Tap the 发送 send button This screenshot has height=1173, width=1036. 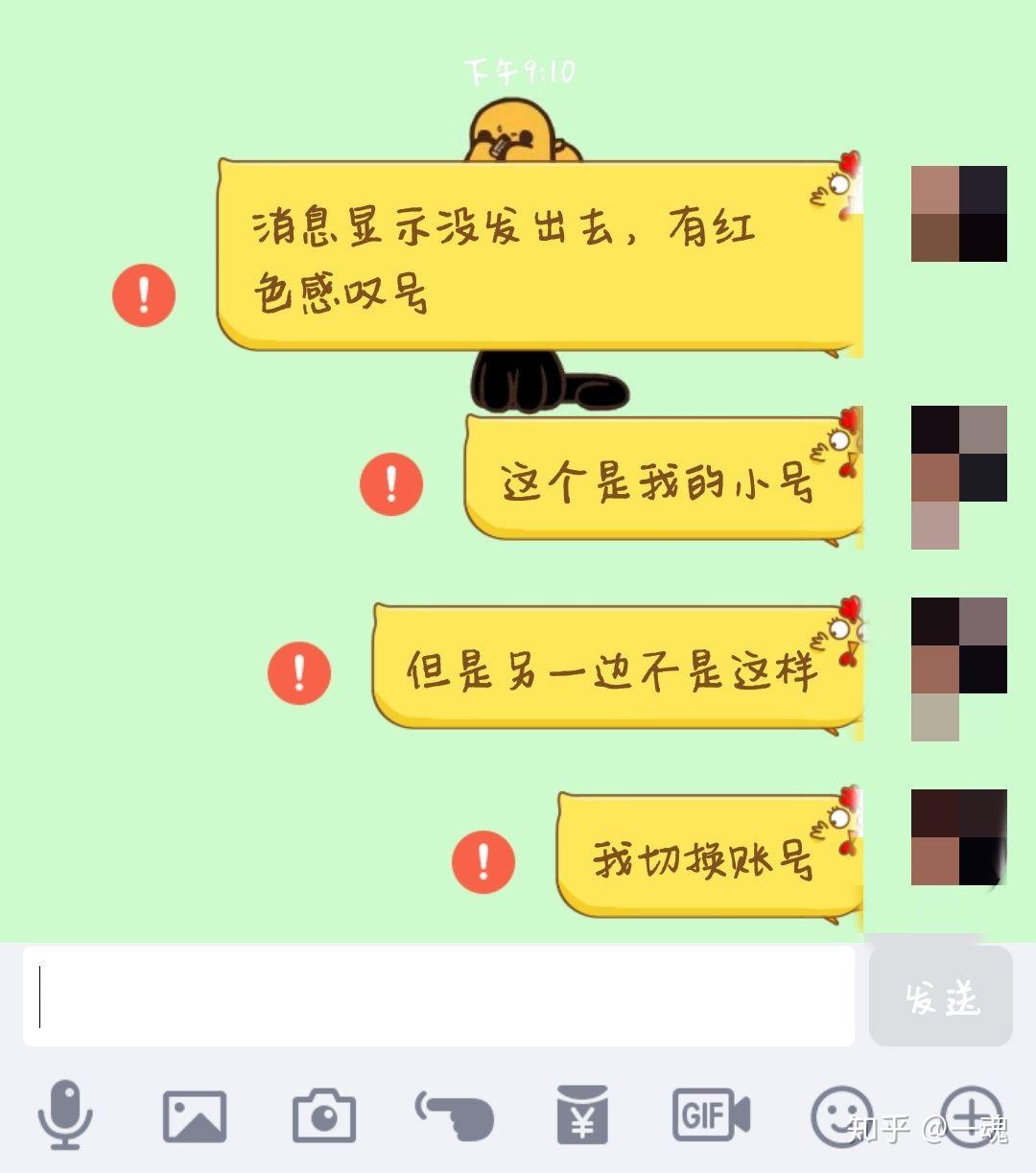click(940, 997)
